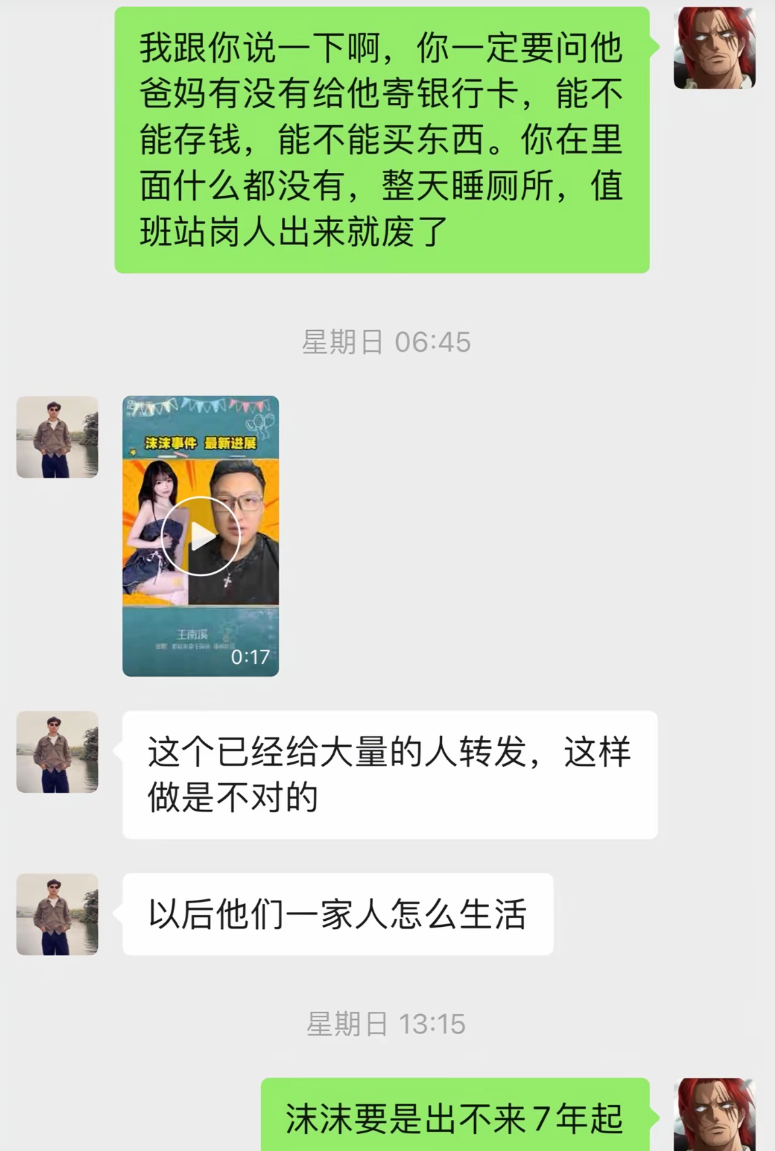Open sender's avatar beside the video message
Viewport: 775px width, 1151px height.
(57, 437)
